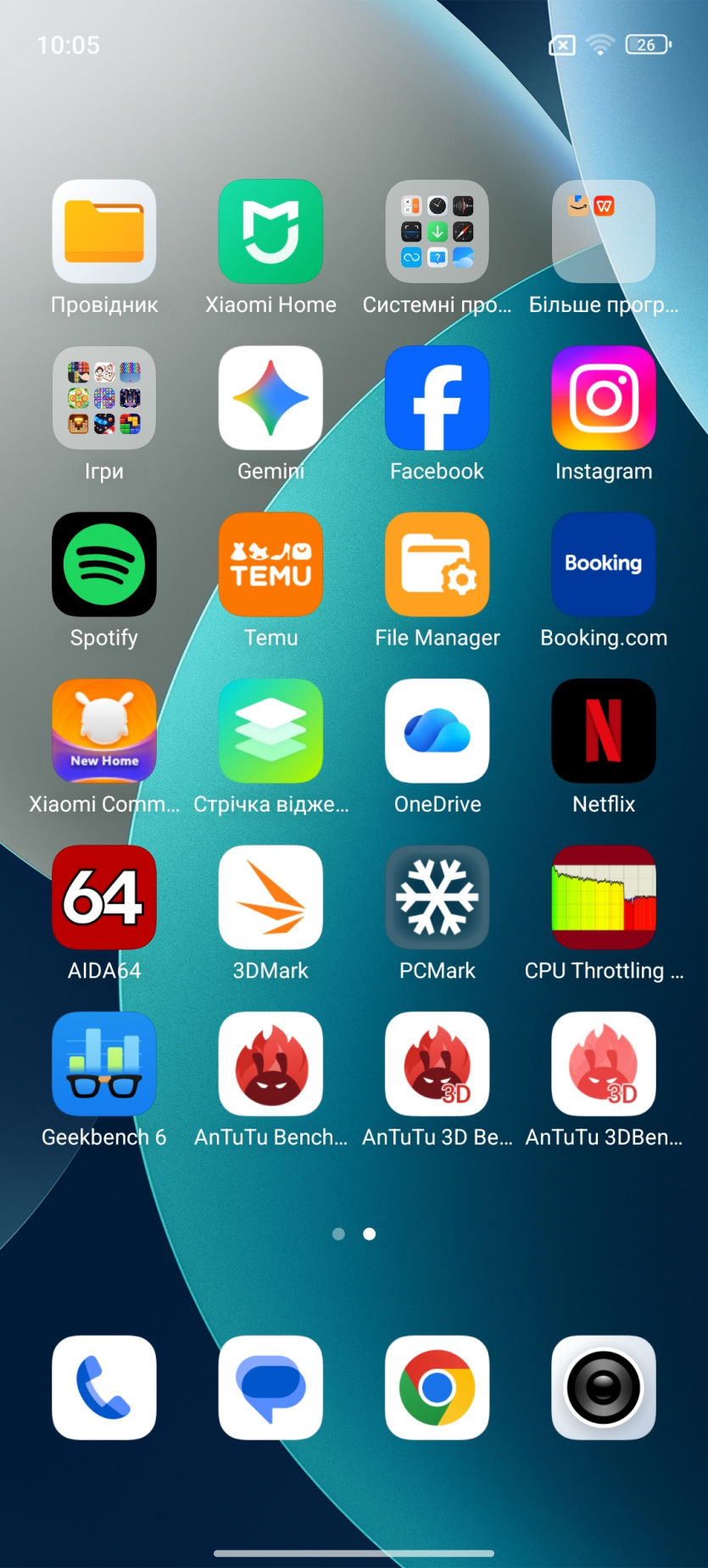Image resolution: width=708 pixels, height=1568 pixels.
Task: Launch 3DMark benchmark
Action: (270, 896)
